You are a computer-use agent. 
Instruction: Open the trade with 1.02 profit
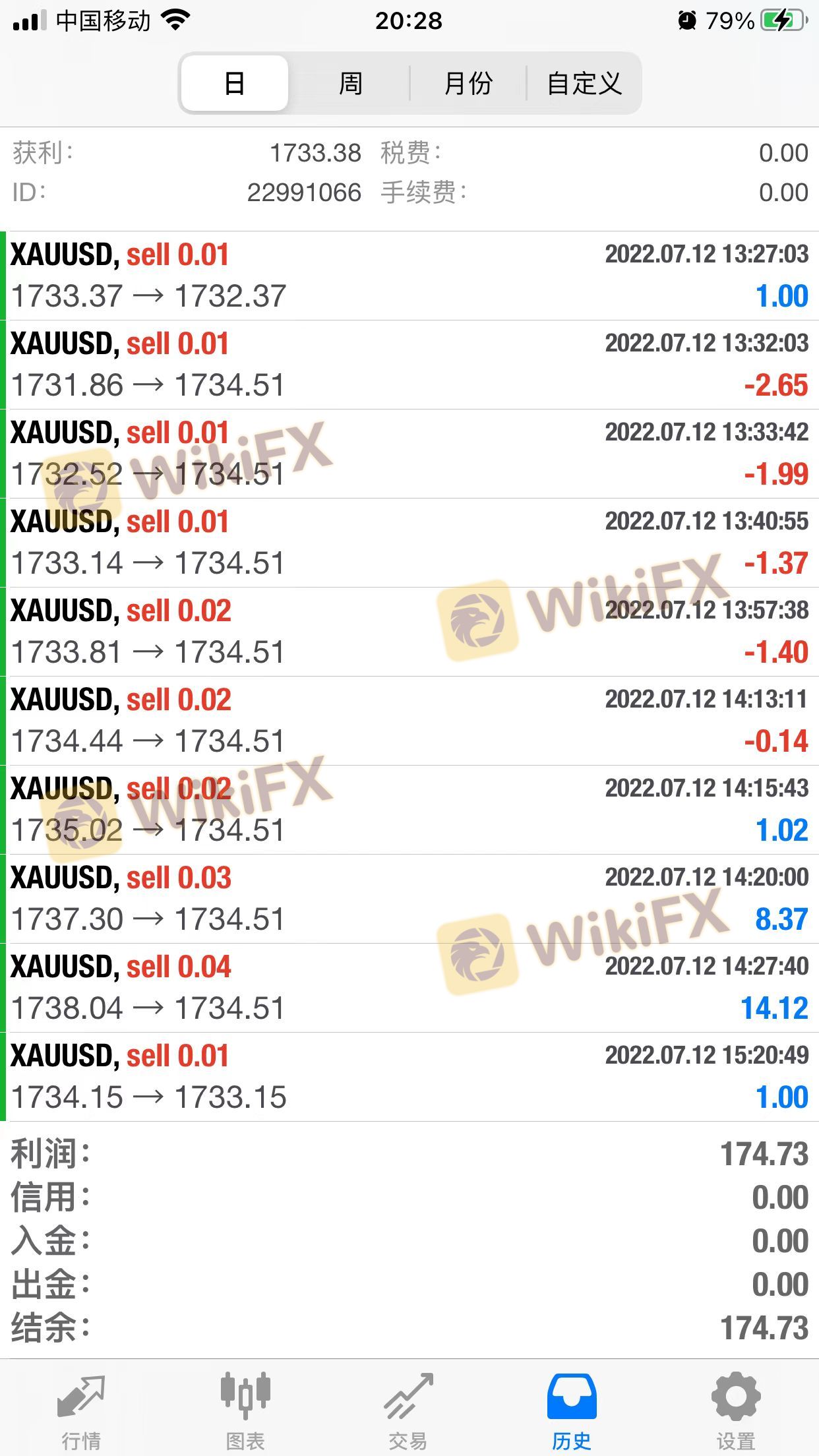[x=409, y=810]
